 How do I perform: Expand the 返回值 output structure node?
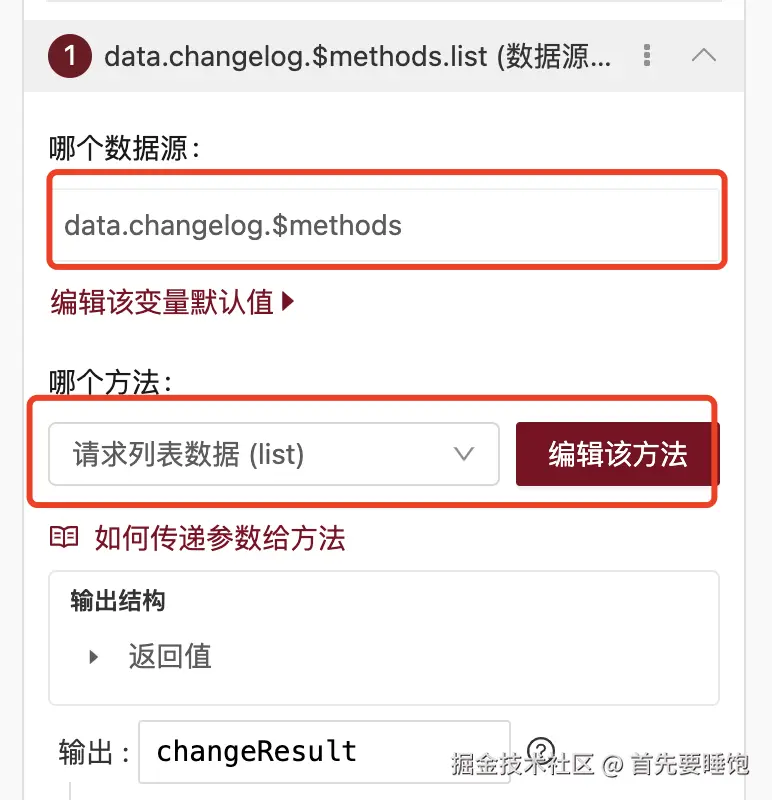click(x=95, y=657)
